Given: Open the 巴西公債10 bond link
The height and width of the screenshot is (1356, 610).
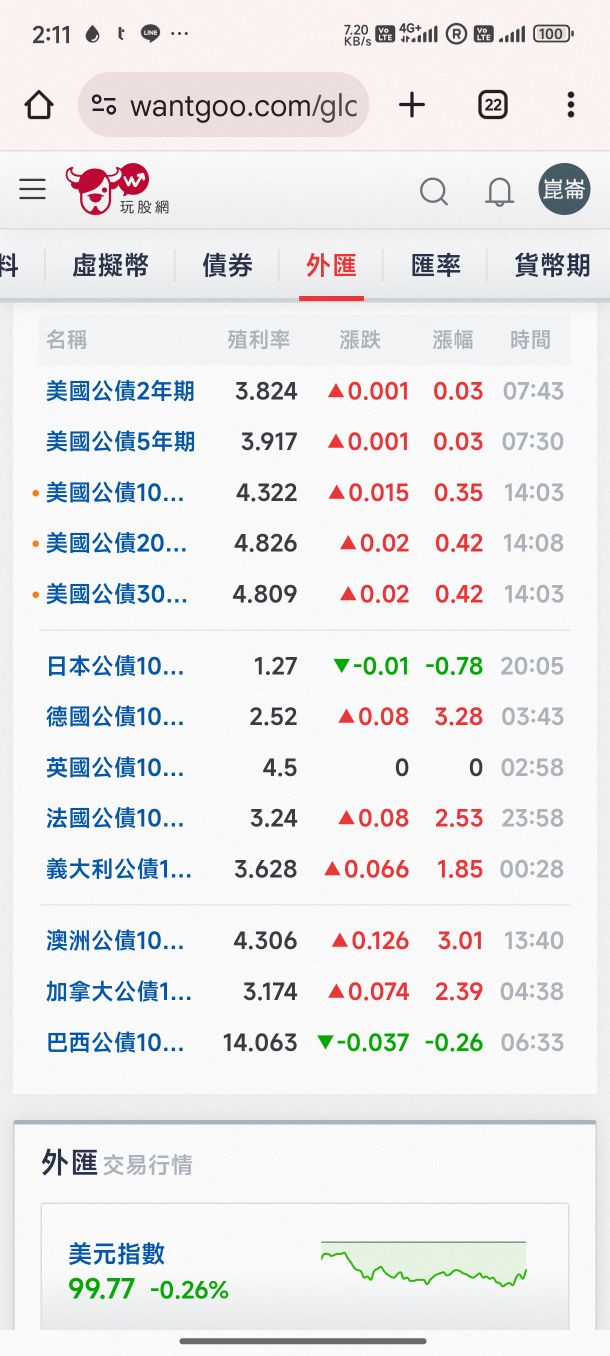Looking at the screenshot, I should (x=115, y=1043).
